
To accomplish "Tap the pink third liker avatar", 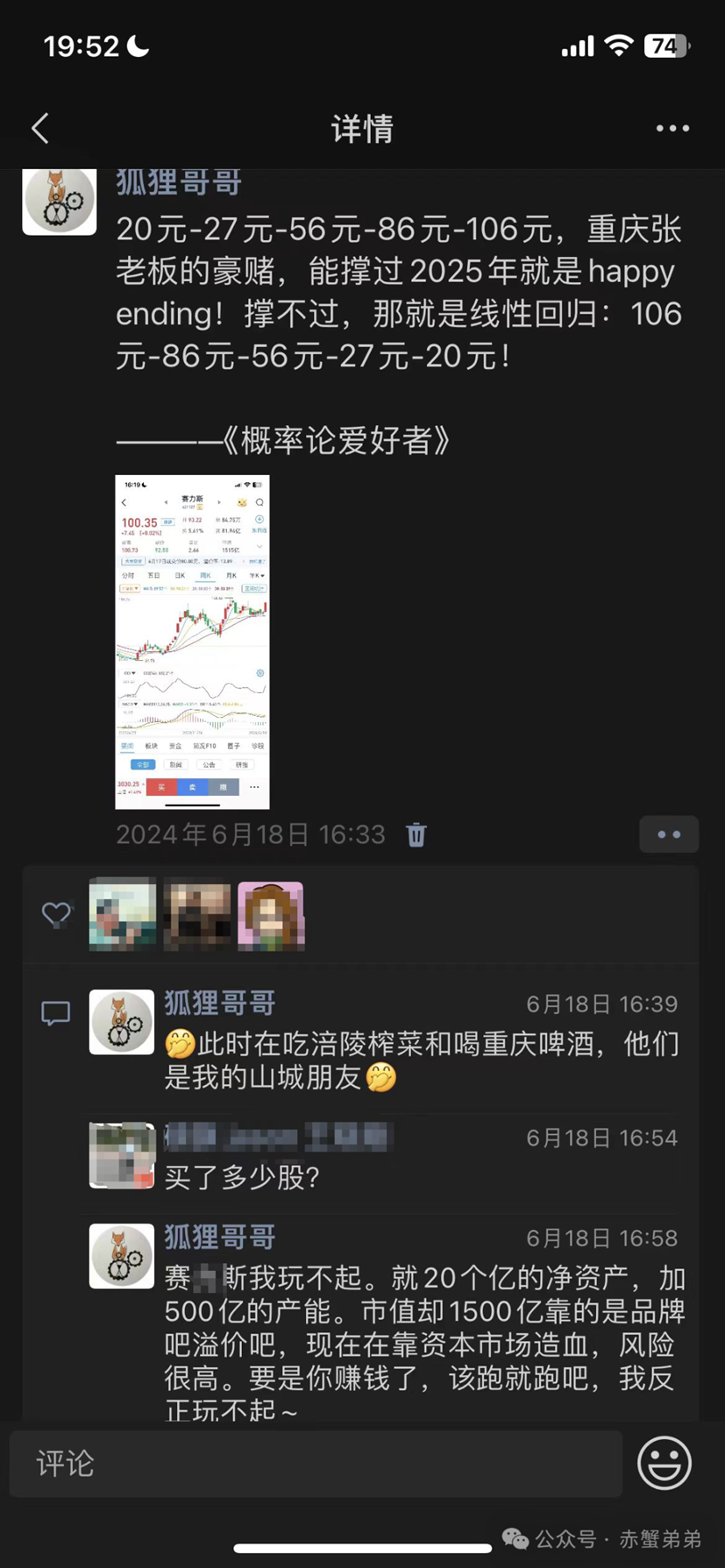I will coord(272,913).
